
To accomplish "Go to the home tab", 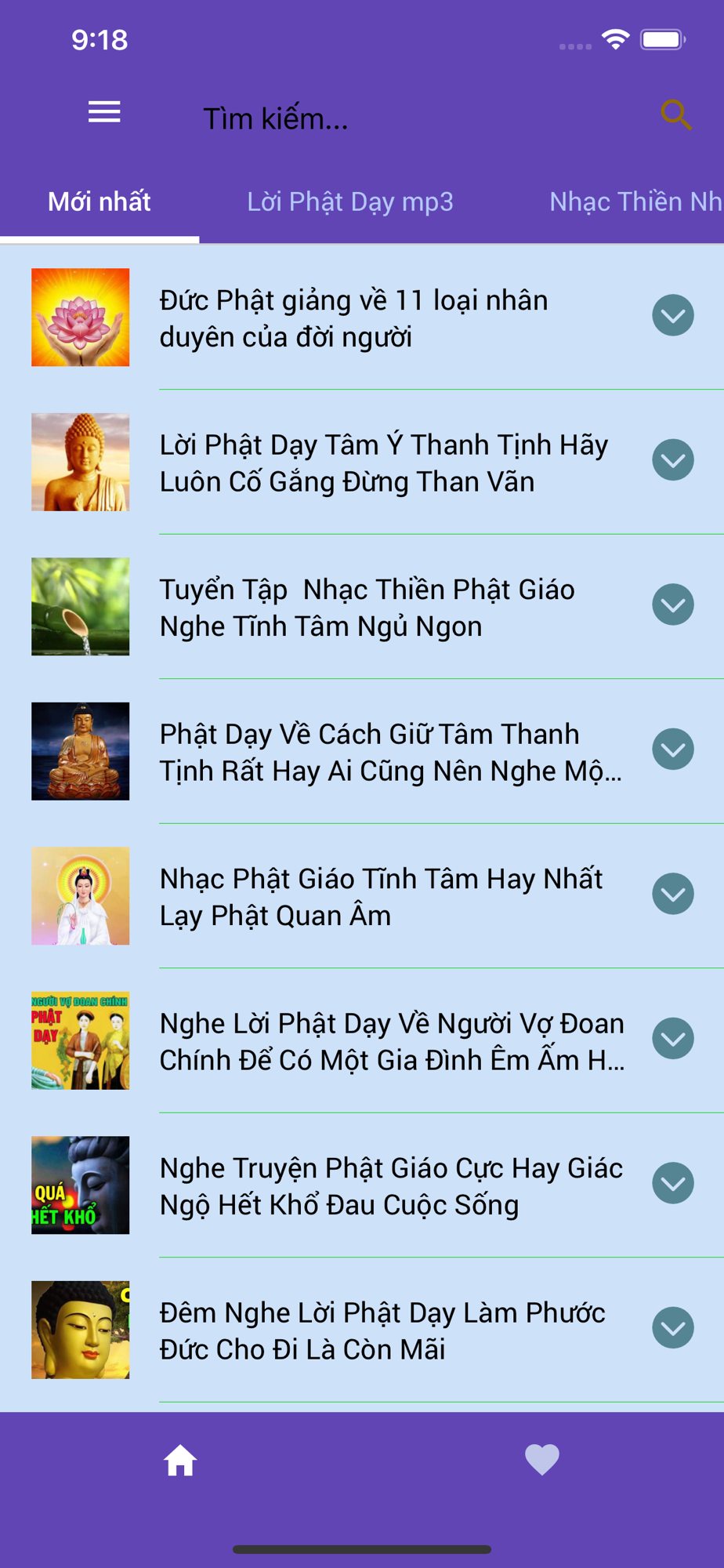I will 180,1461.
